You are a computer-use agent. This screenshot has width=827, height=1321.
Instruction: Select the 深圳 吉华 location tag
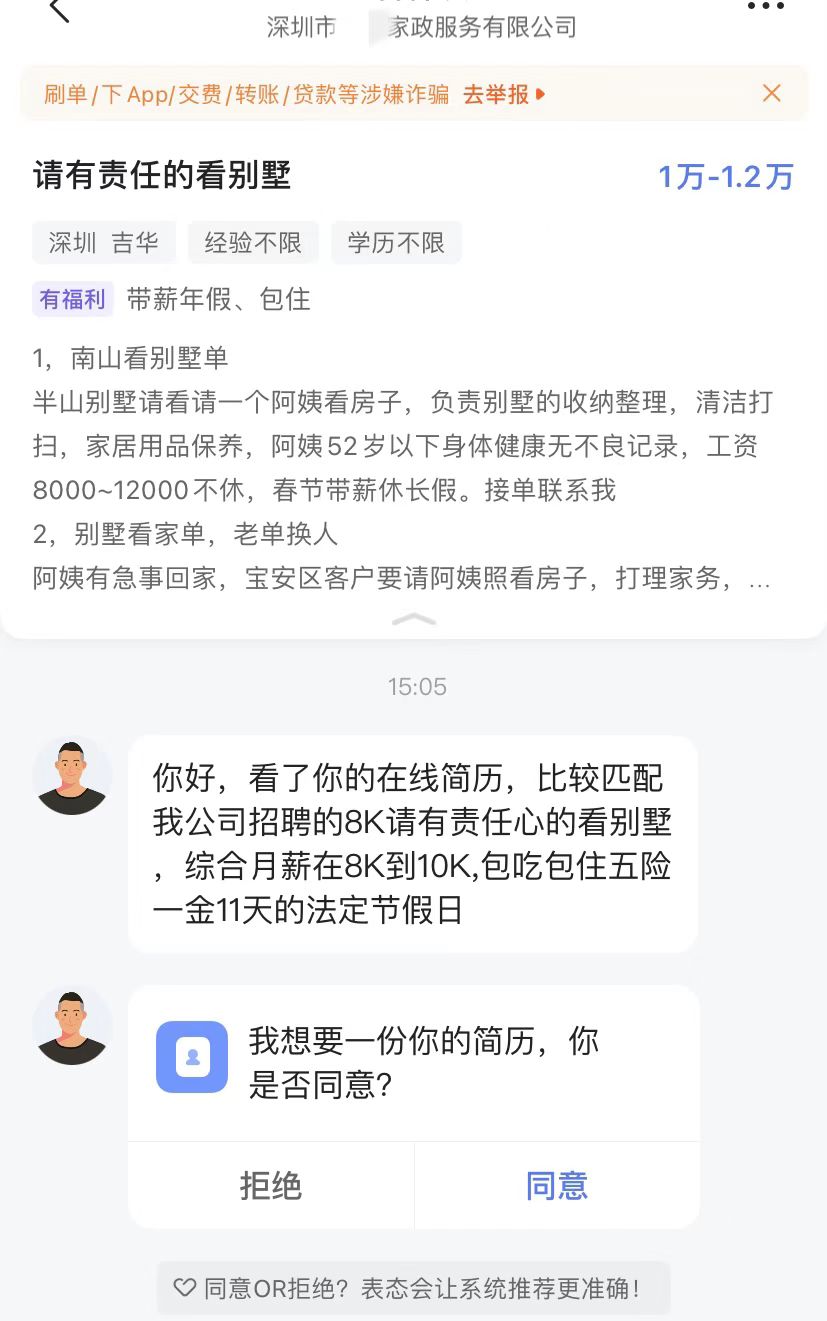[x=104, y=242]
